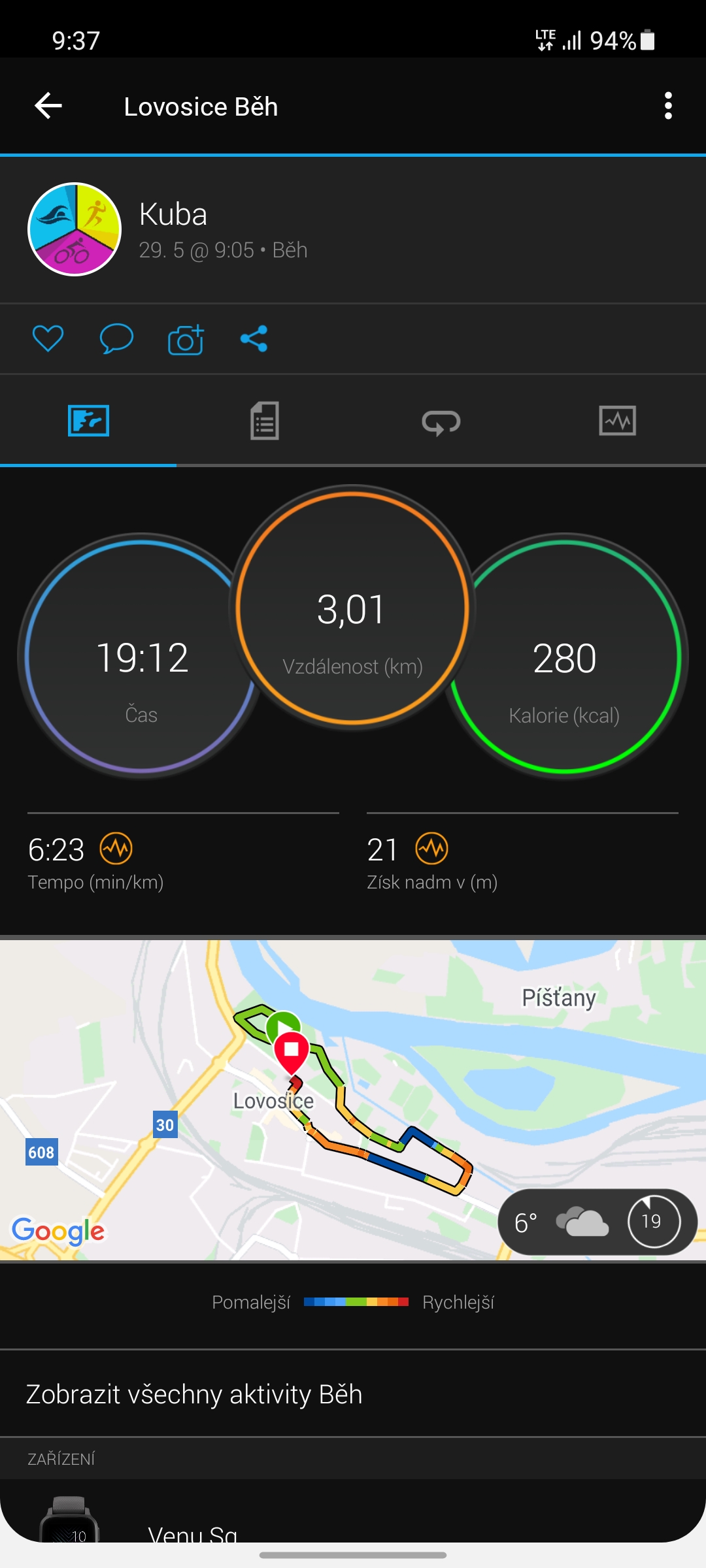Screen dimensions: 706x1568
Task: Open Kuba's profile picture
Action: click(75, 229)
